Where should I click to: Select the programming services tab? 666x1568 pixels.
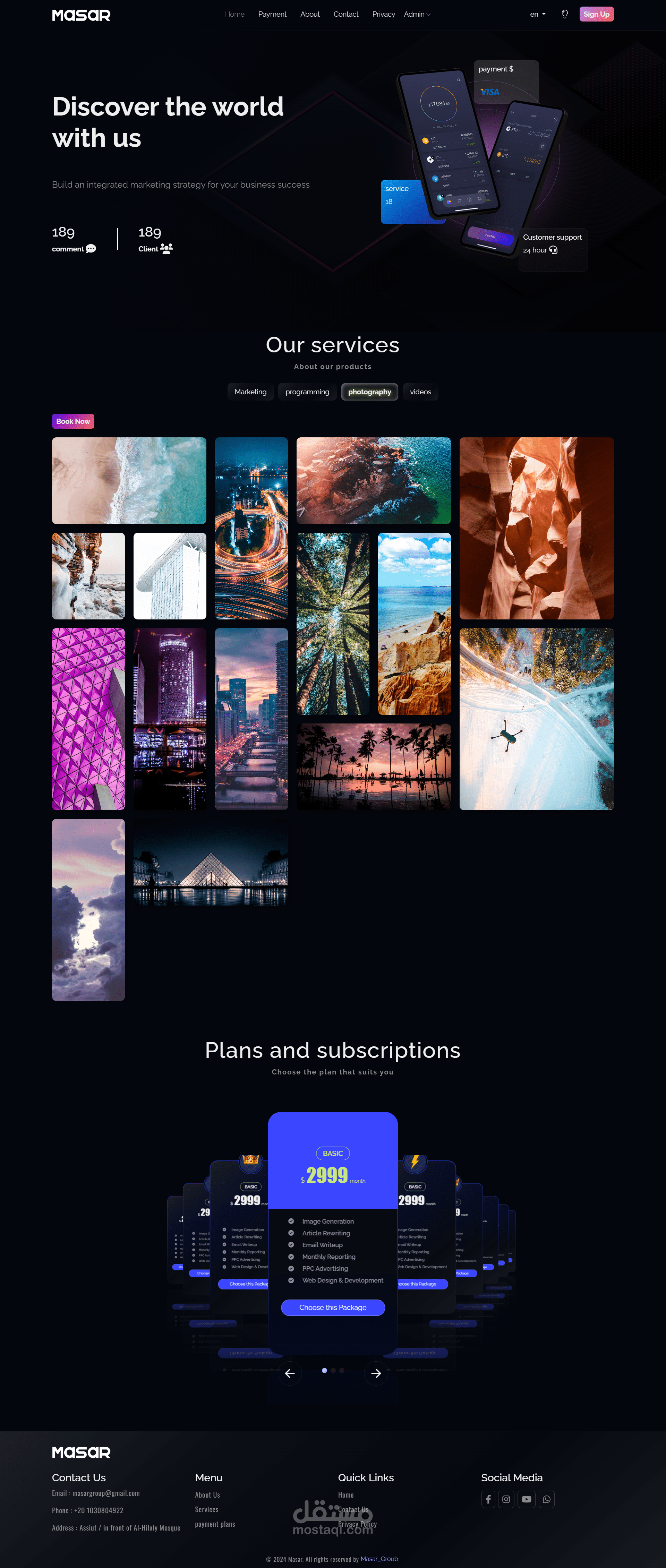tap(307, 391)
